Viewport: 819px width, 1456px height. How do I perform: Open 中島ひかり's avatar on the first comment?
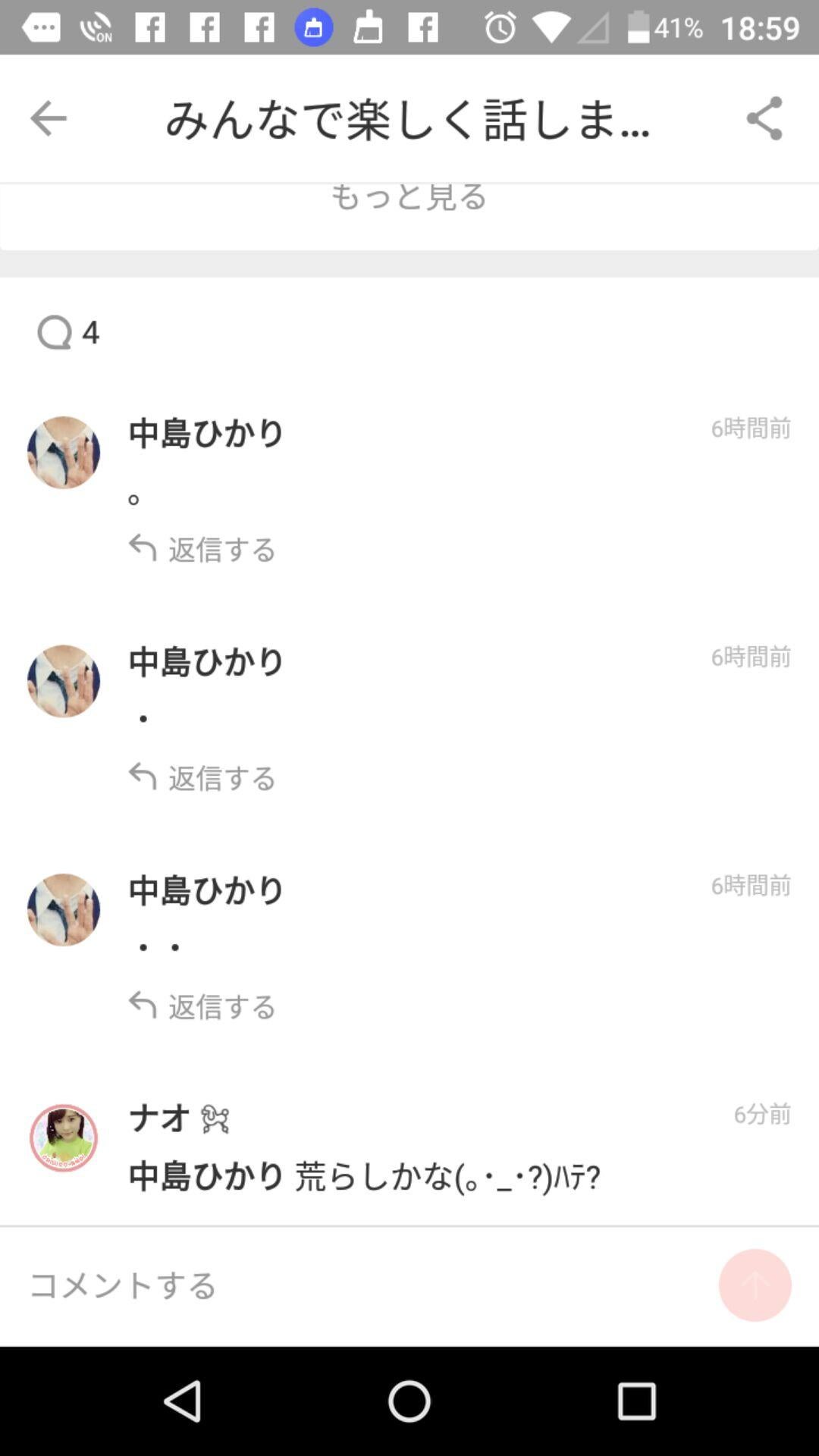tap(63, 453)
